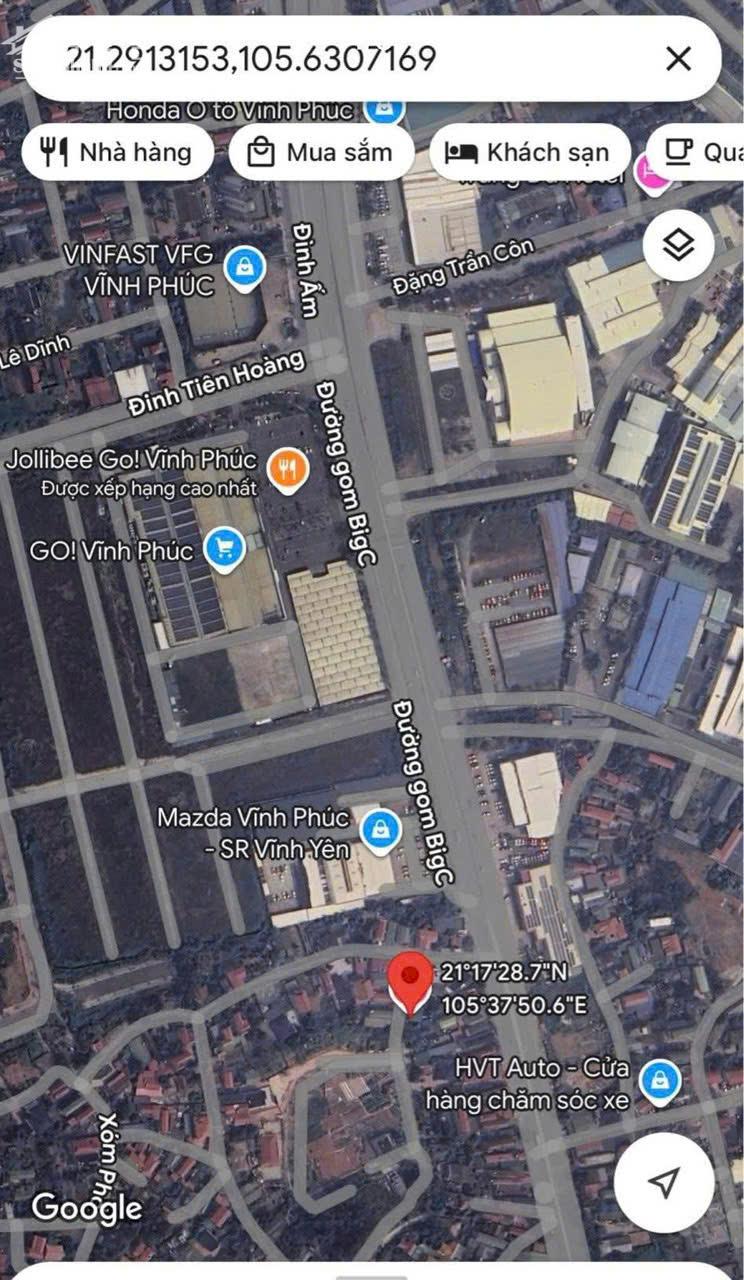Center map on my current location
The width and height of the screenshot is (744, 1280).
[x=663, y=1183]
